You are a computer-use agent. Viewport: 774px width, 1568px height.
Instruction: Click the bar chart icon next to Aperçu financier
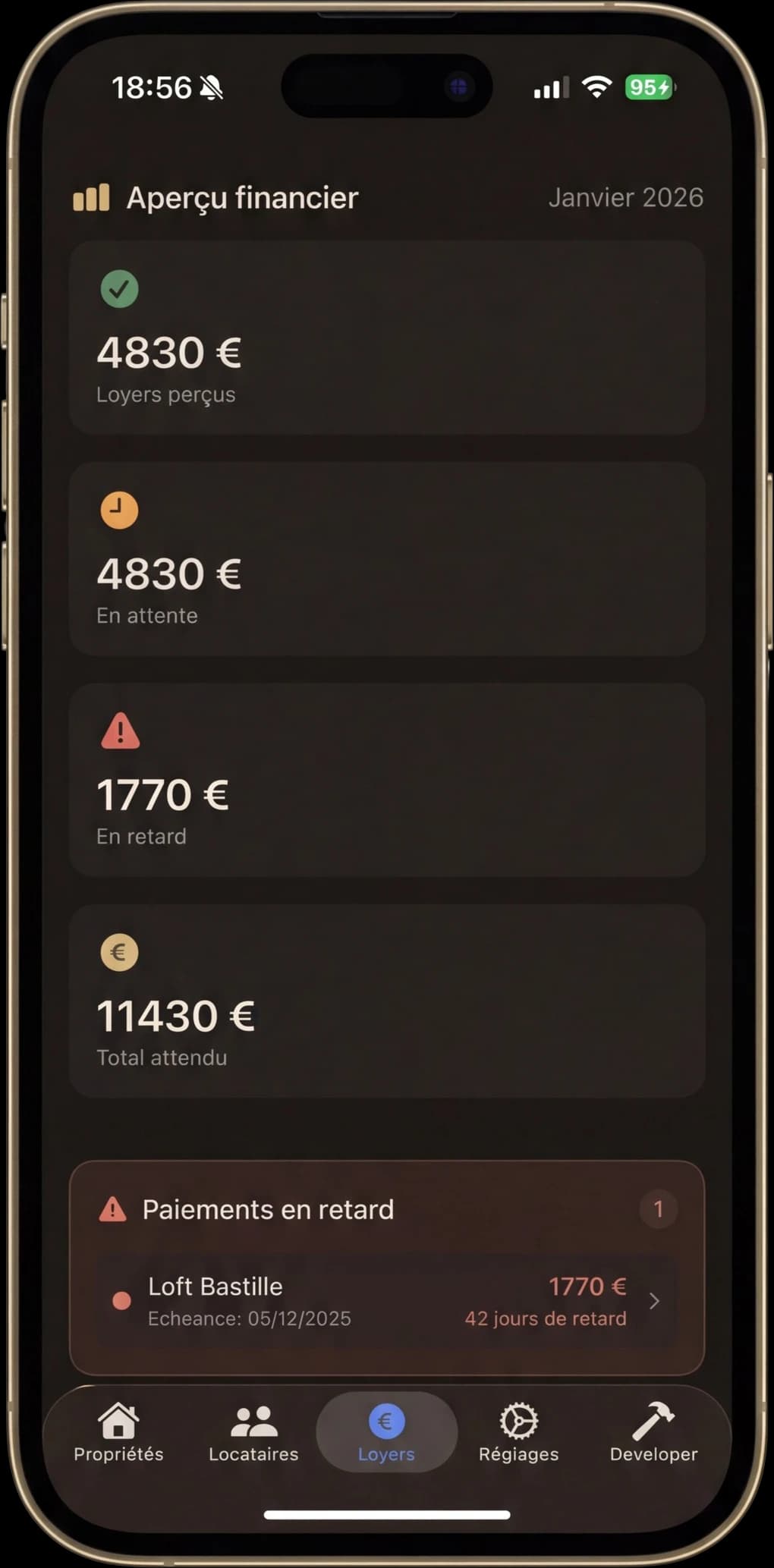pyautogui.click(x=90, y=199)
